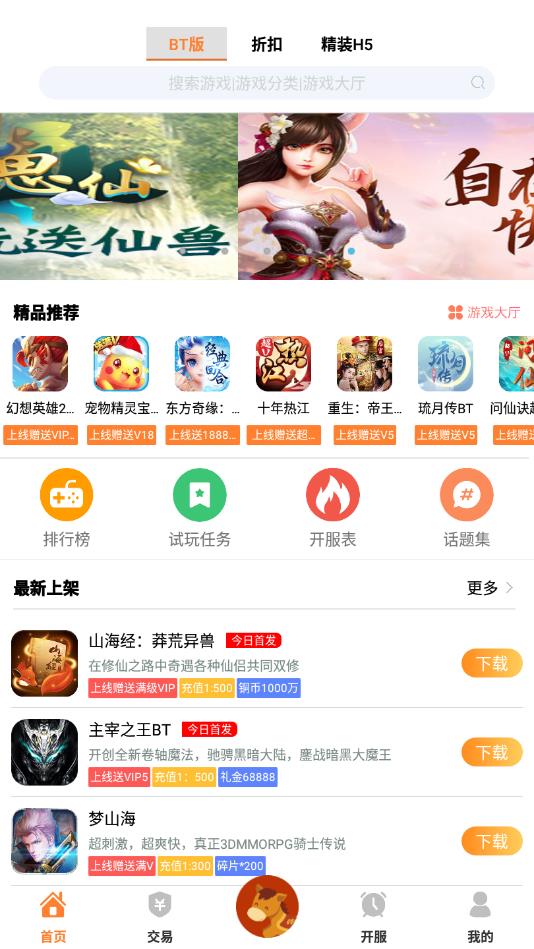Screen dimensions: 534x949
Task: Tap the center horse mascot button
Action: point(267,907)
